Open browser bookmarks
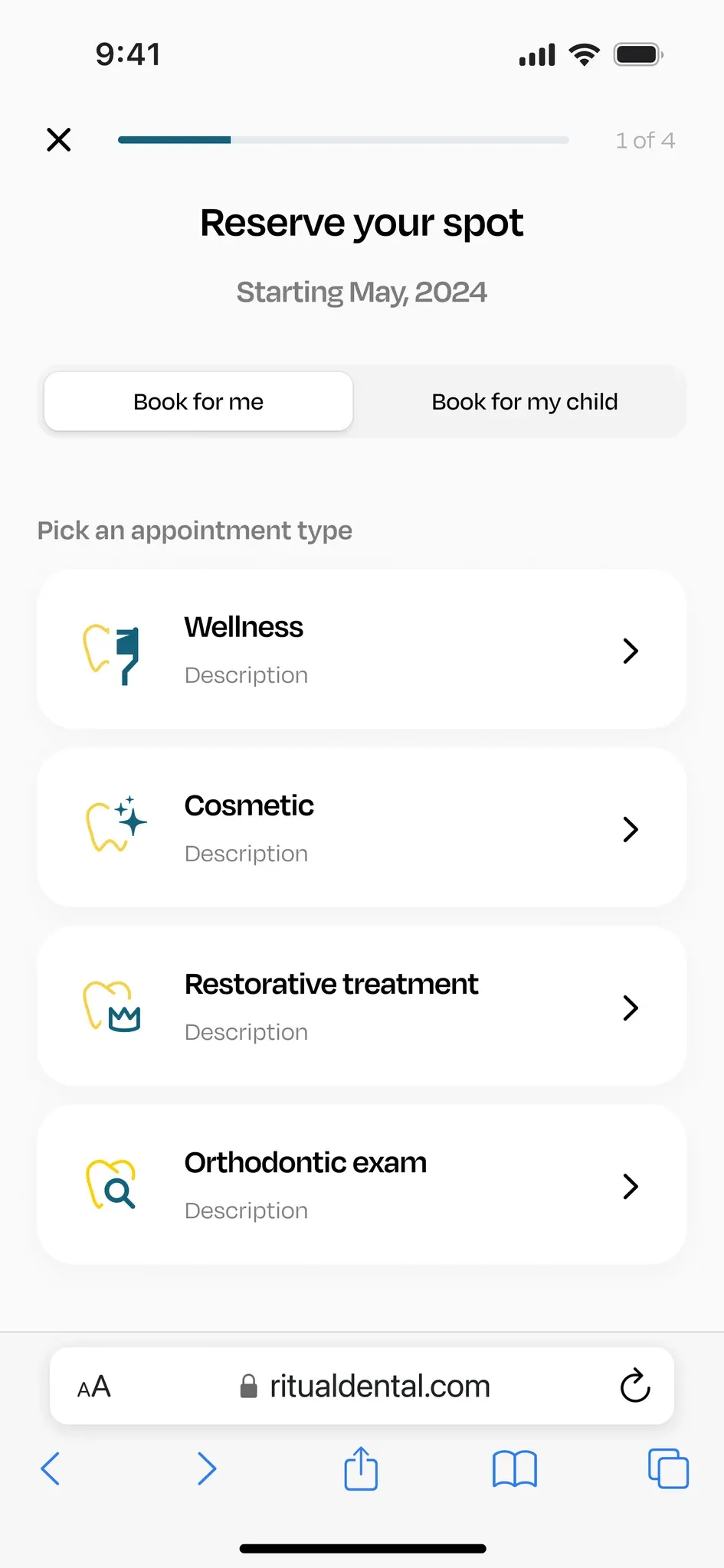The height and width of the screenshot is (1568, 724). [x=515, y=1468]
